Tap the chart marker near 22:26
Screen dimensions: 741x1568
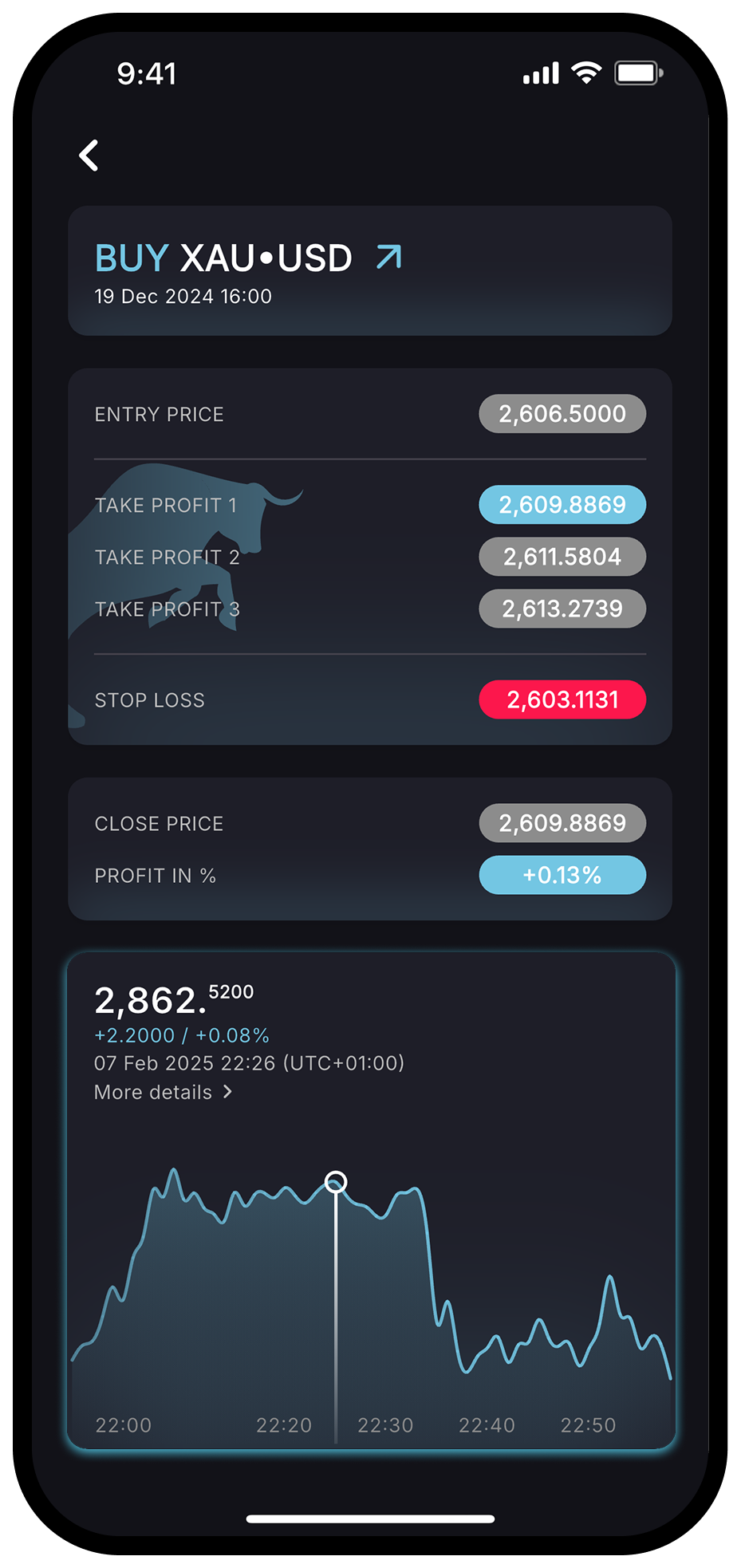tap(336, 1181)
